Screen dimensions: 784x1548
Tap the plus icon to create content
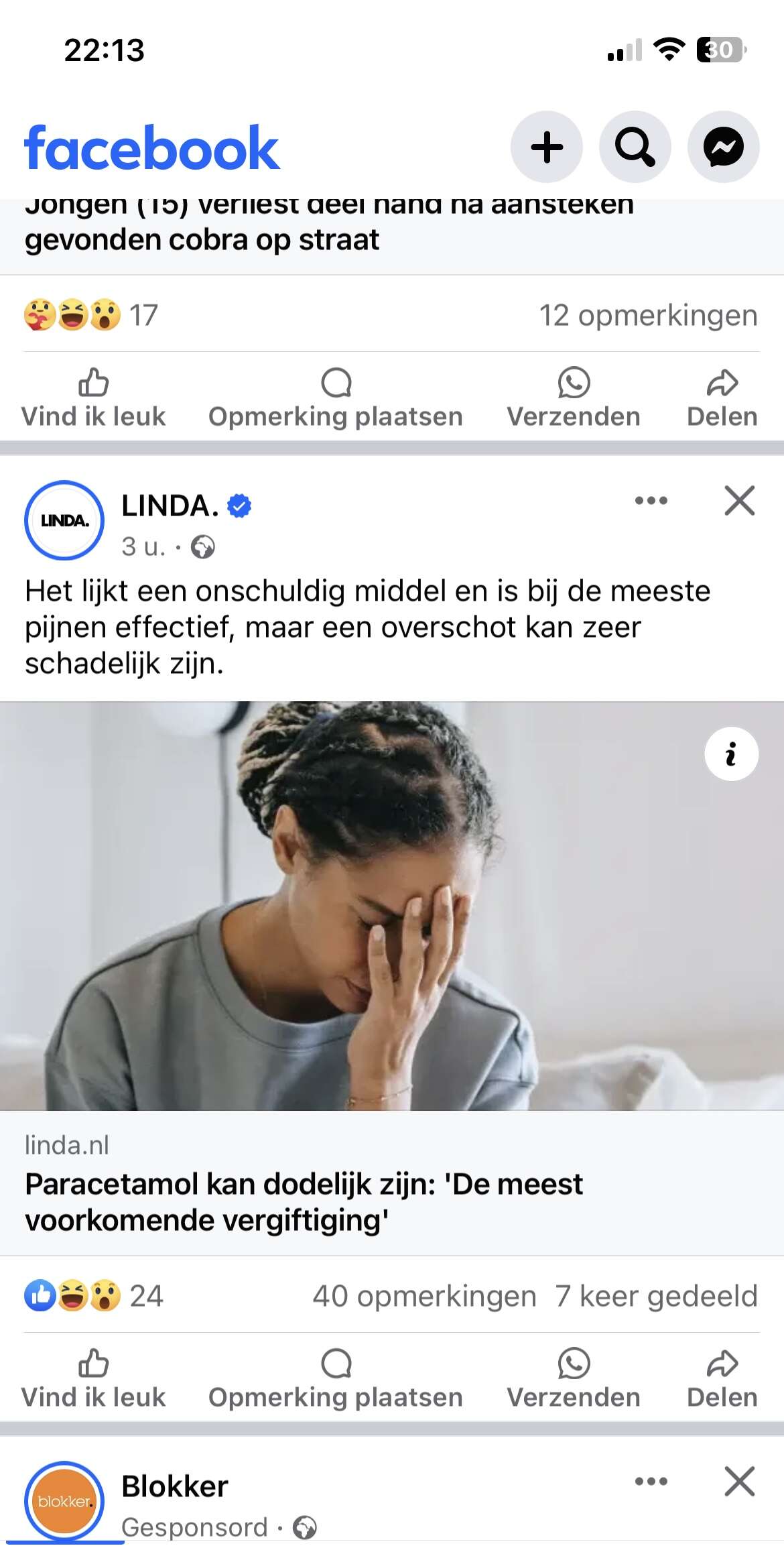click(546, 147)
